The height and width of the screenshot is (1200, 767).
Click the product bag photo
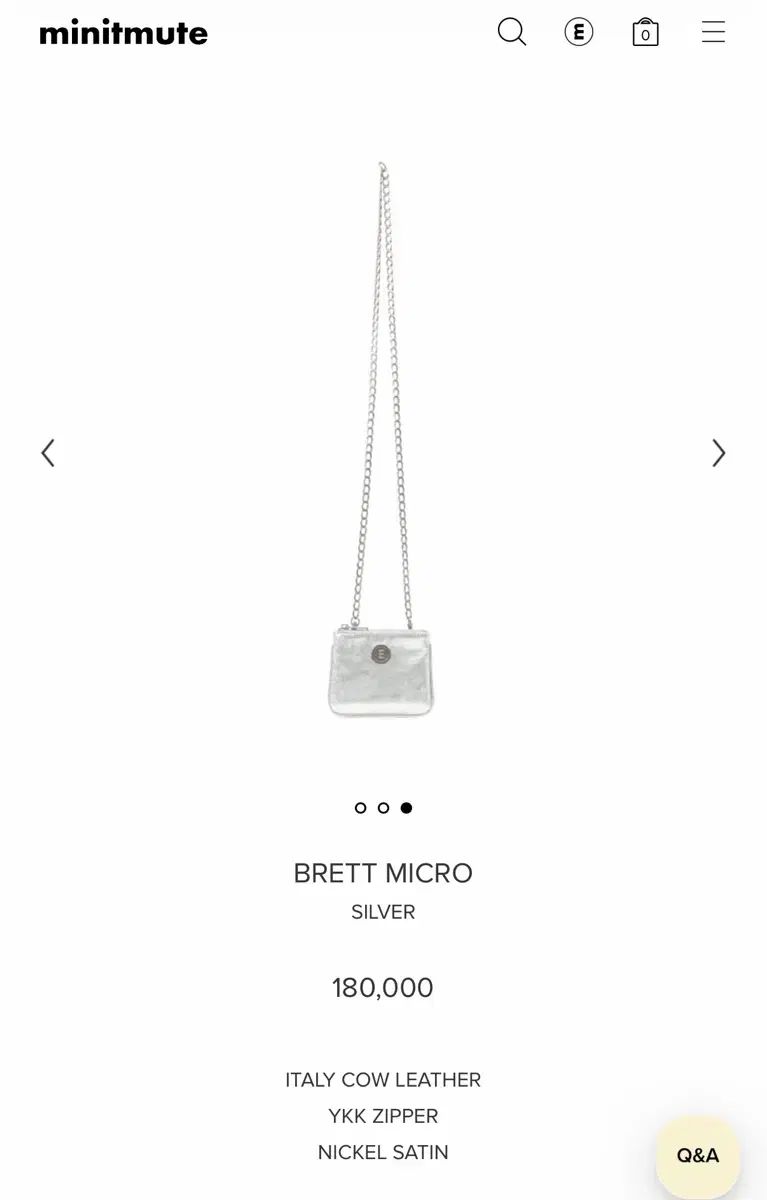click(x=380, y=670)
